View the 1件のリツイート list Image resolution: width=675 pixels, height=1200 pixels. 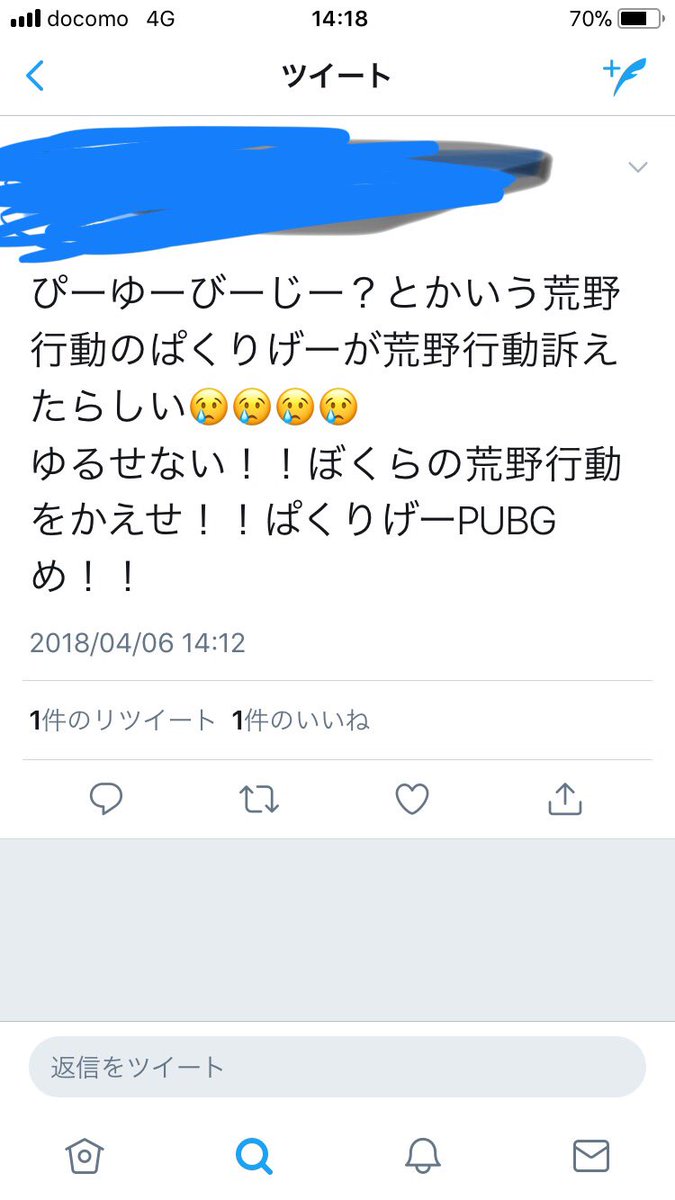(123, 720)
